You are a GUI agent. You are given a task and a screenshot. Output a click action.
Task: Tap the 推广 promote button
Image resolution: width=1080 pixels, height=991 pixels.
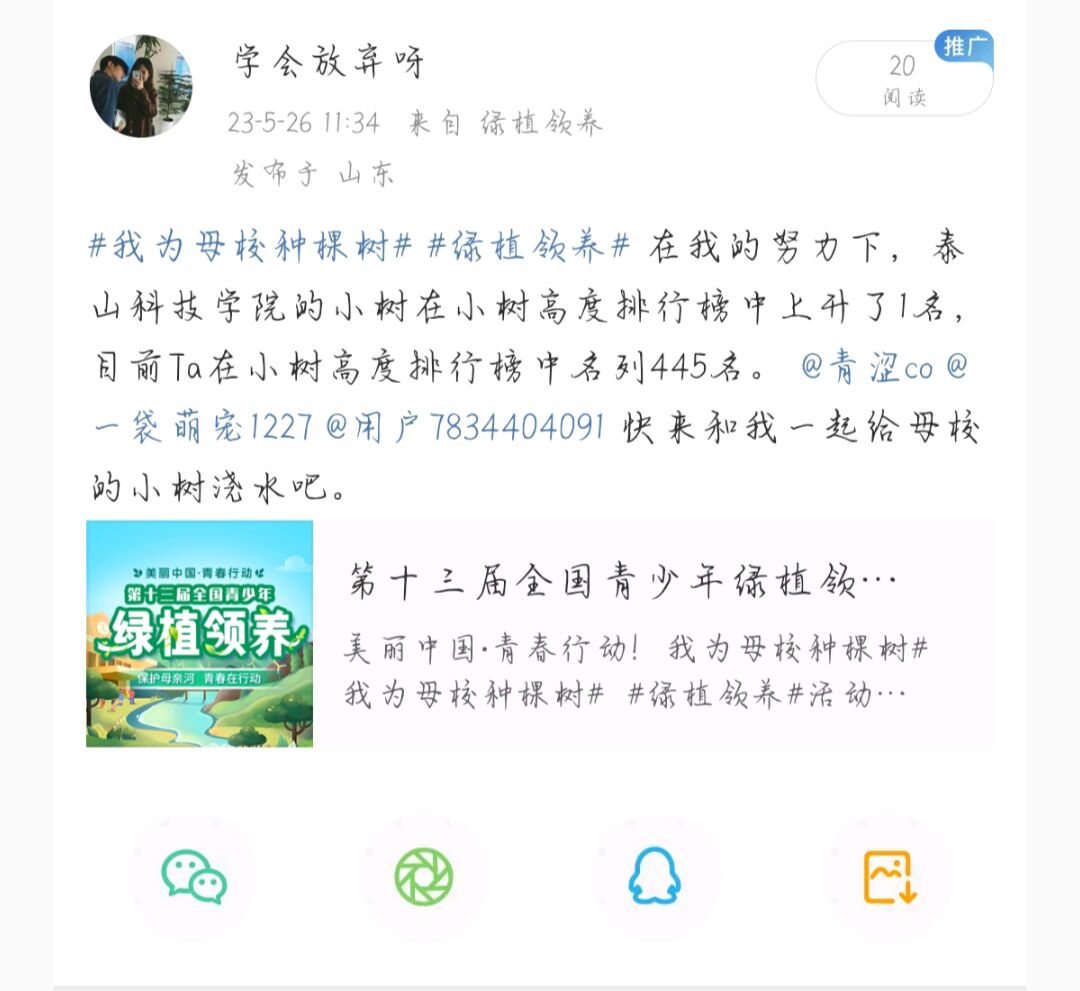963,46
